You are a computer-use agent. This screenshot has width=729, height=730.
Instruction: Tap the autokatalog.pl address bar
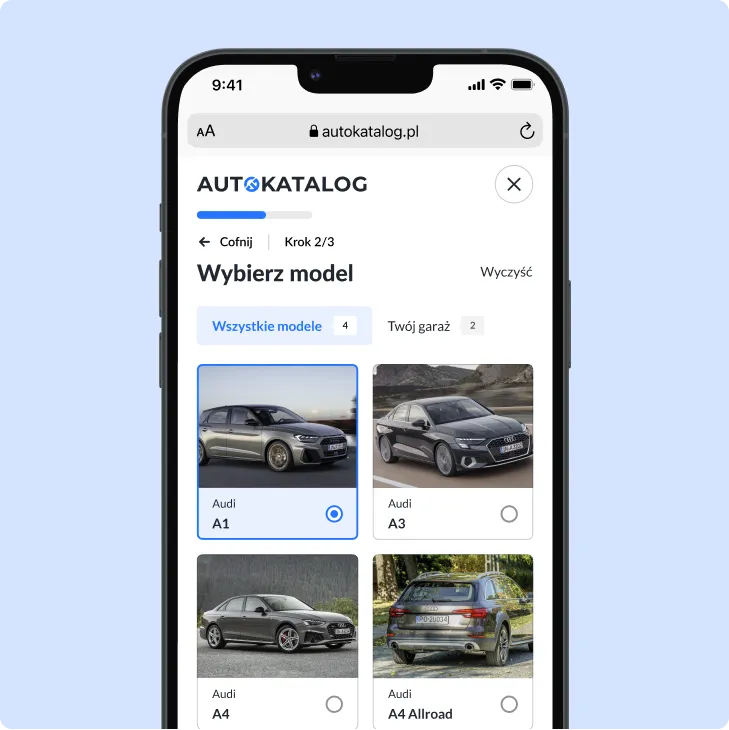[x=365, y=131]
